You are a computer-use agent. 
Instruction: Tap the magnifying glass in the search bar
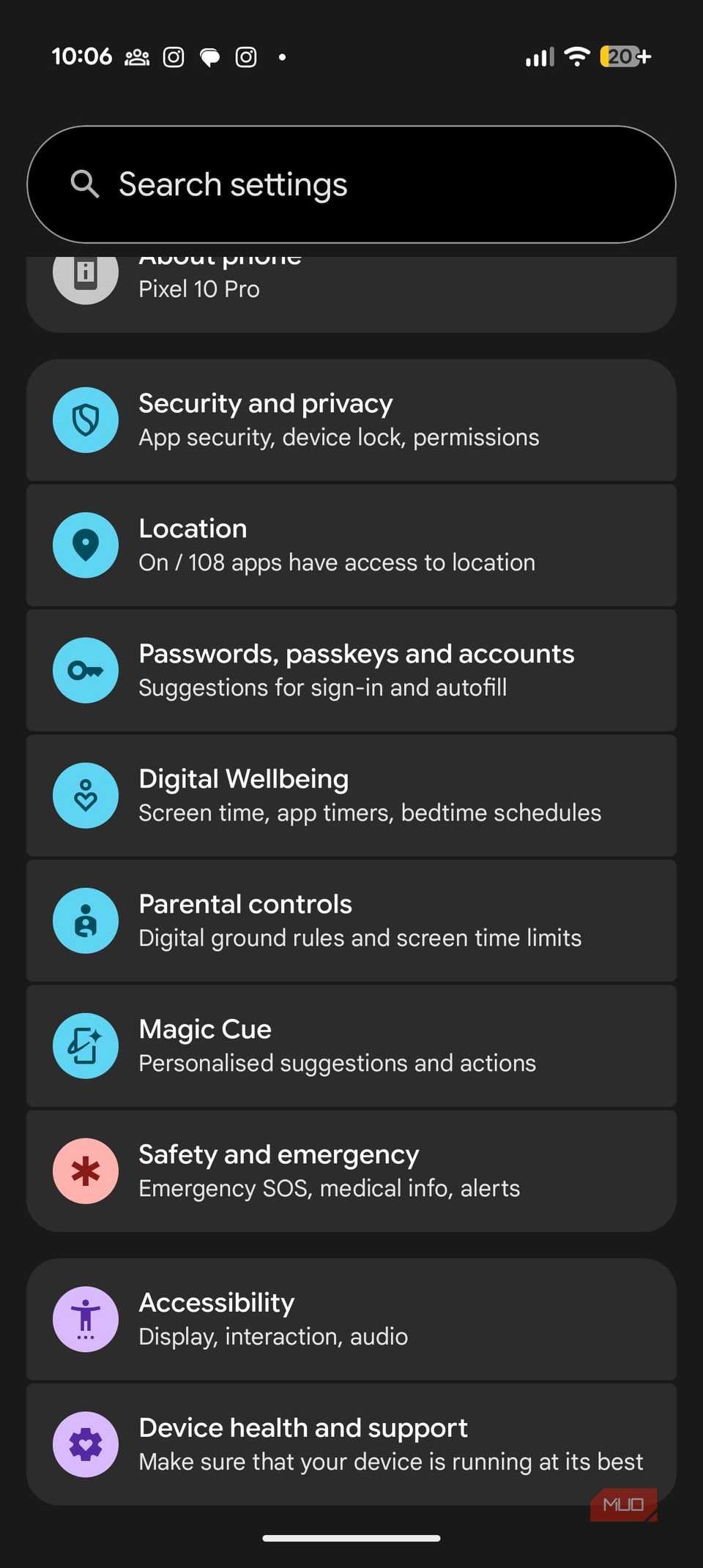point(85,184)
